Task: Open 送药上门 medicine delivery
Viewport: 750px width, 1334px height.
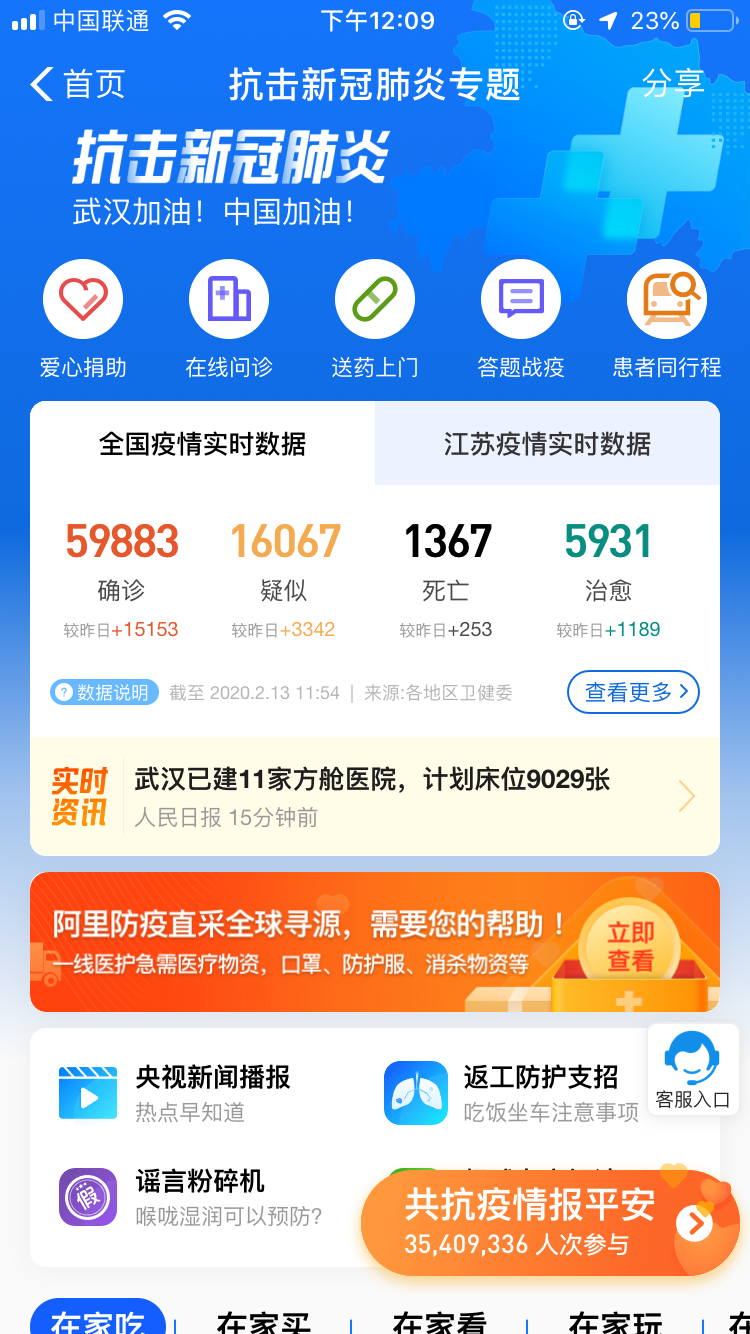Action: point(375,320)
